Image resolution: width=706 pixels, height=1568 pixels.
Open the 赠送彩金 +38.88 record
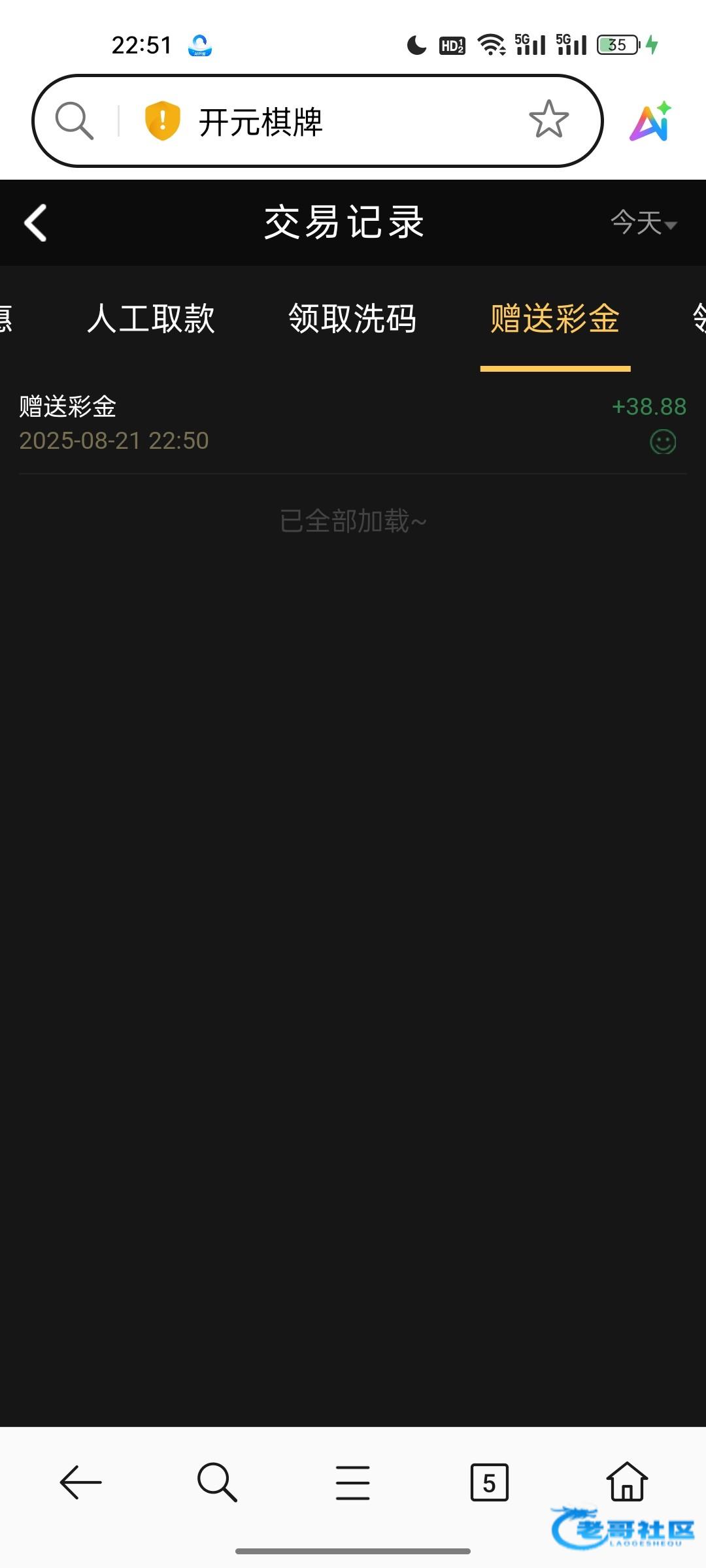353,423
